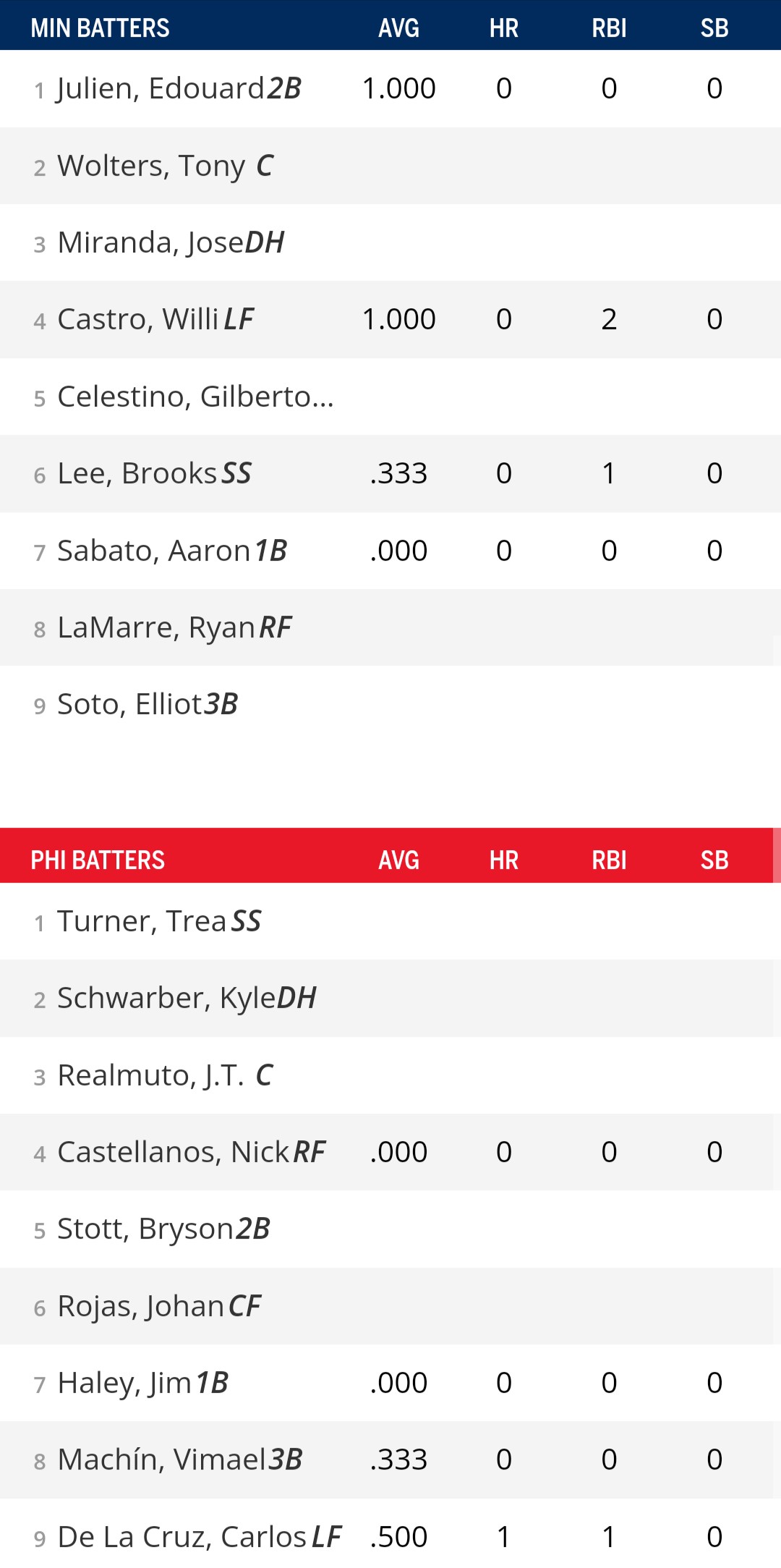Open Edouard Julien's player profile
Image resolution: width=781 pixels, height=1568 pixels.
(161, 89)
